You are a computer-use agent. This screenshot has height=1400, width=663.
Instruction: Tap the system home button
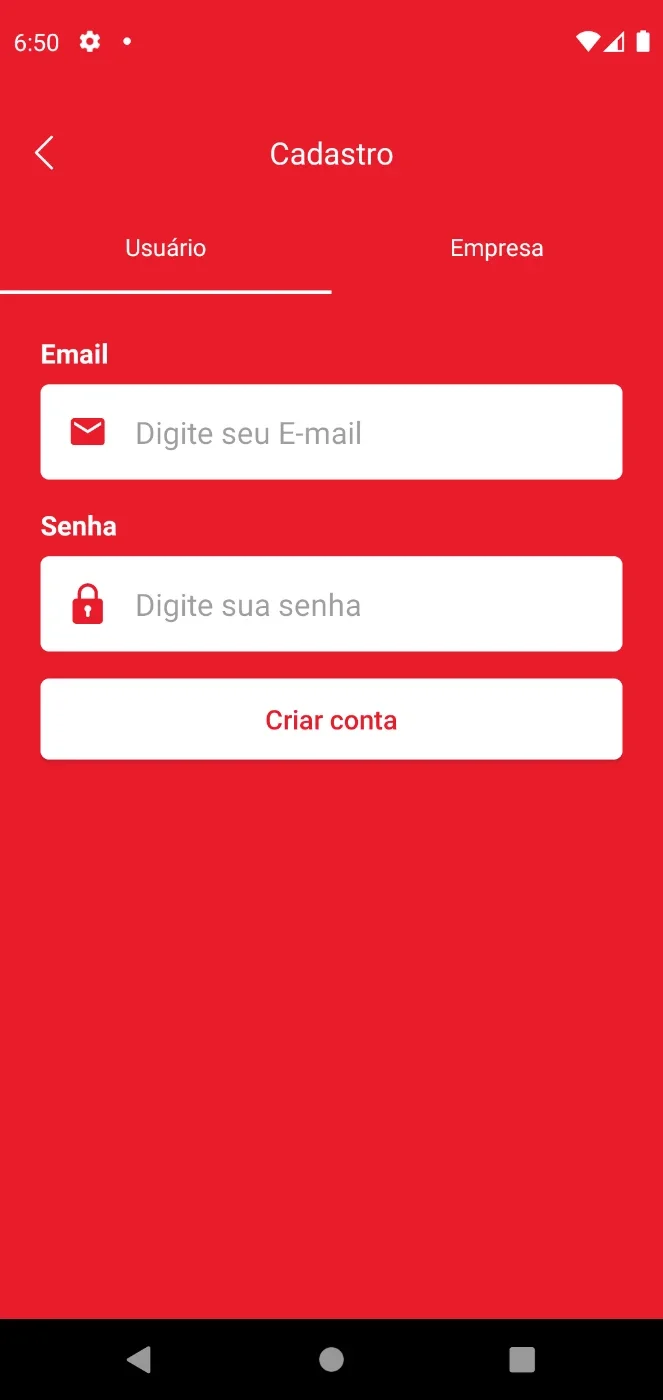[331, 1359]
